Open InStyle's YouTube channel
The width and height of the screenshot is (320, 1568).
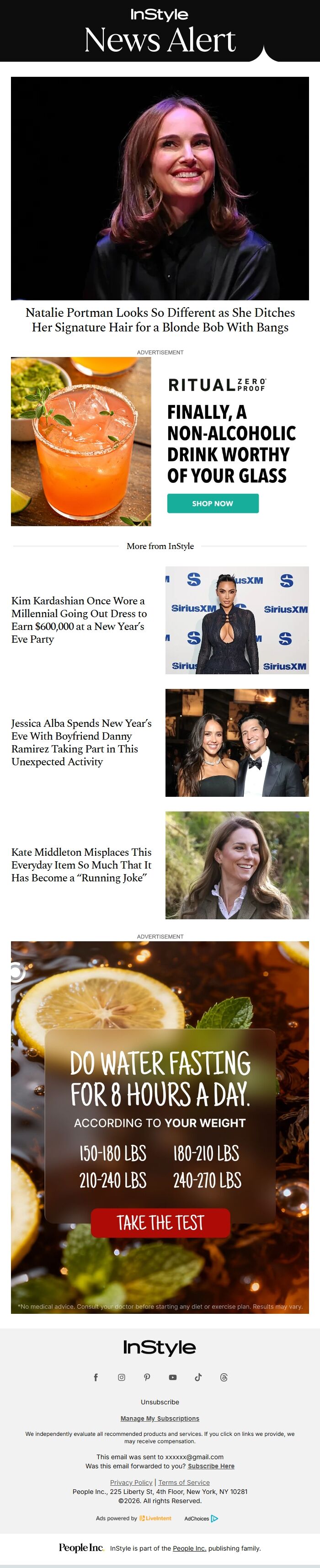click(x=173, y=1377)
